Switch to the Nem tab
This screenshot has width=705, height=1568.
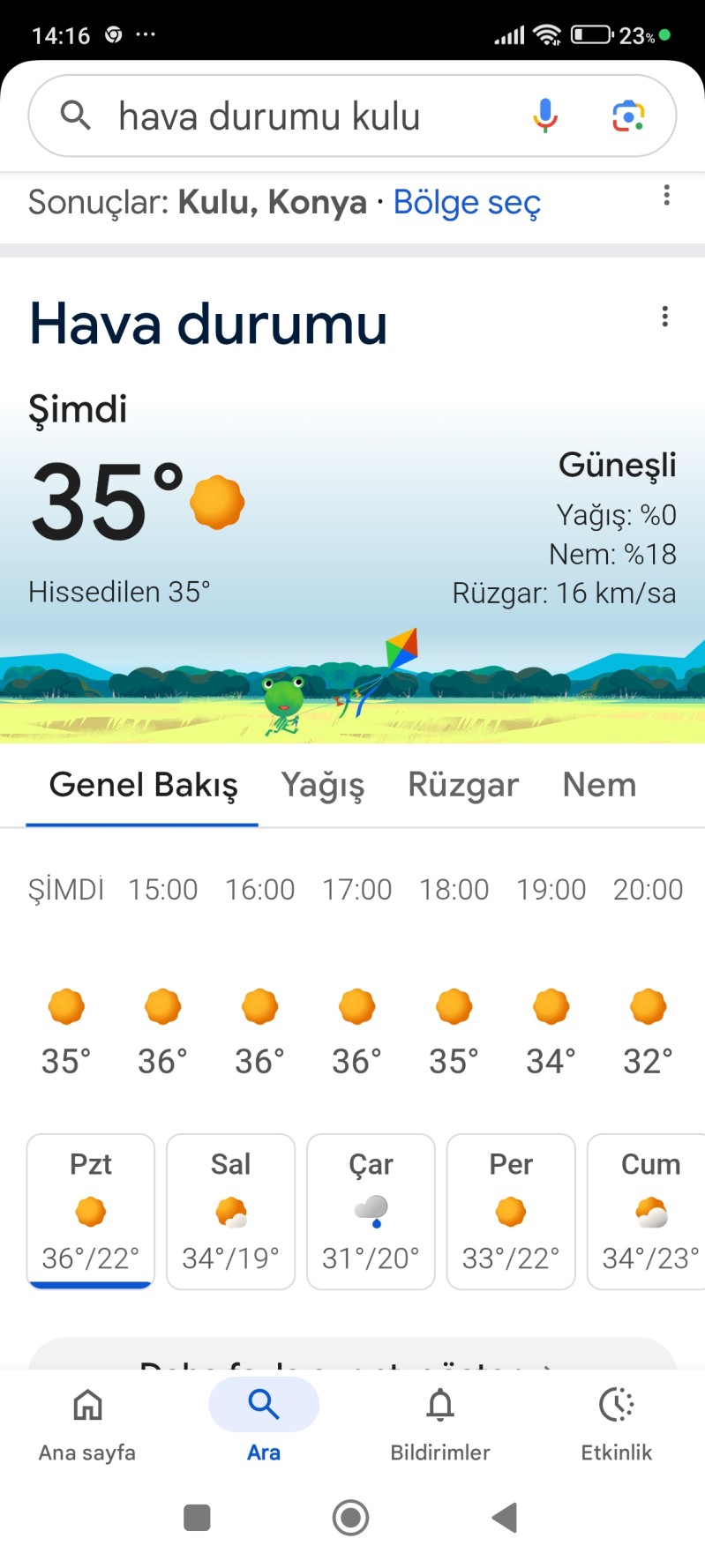[599, 785]
